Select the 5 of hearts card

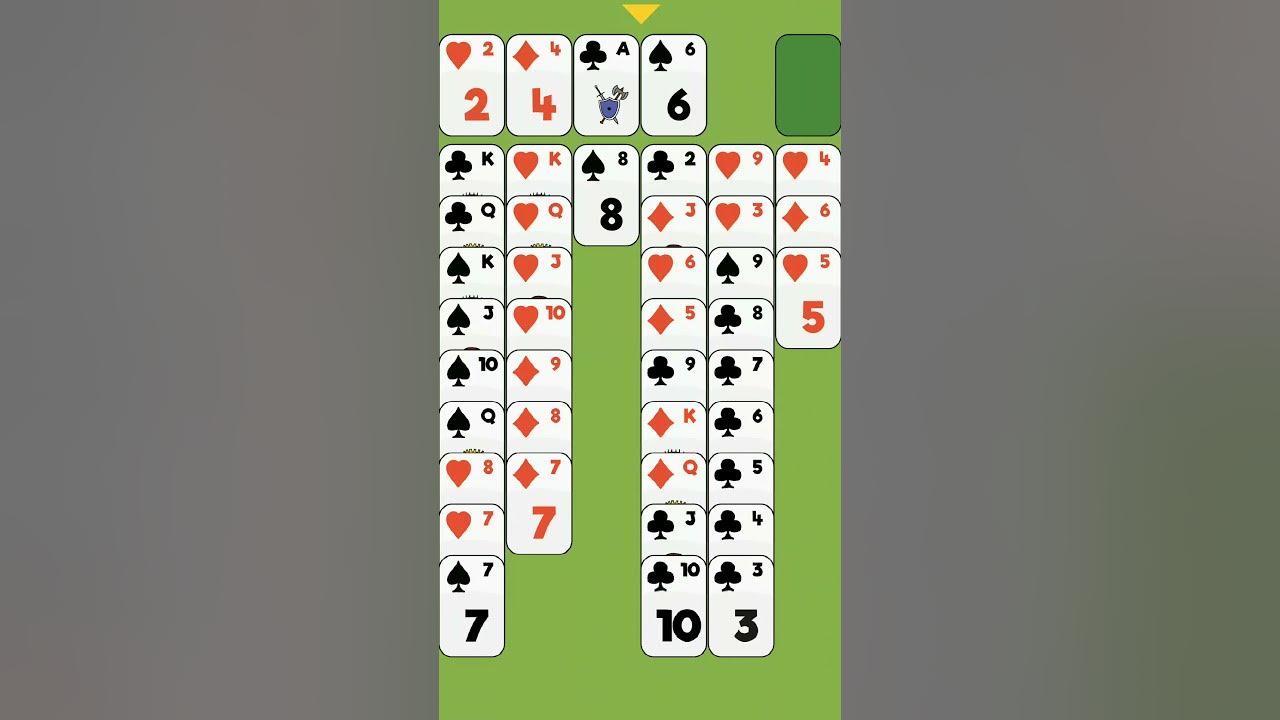click(x=808, y=299)
